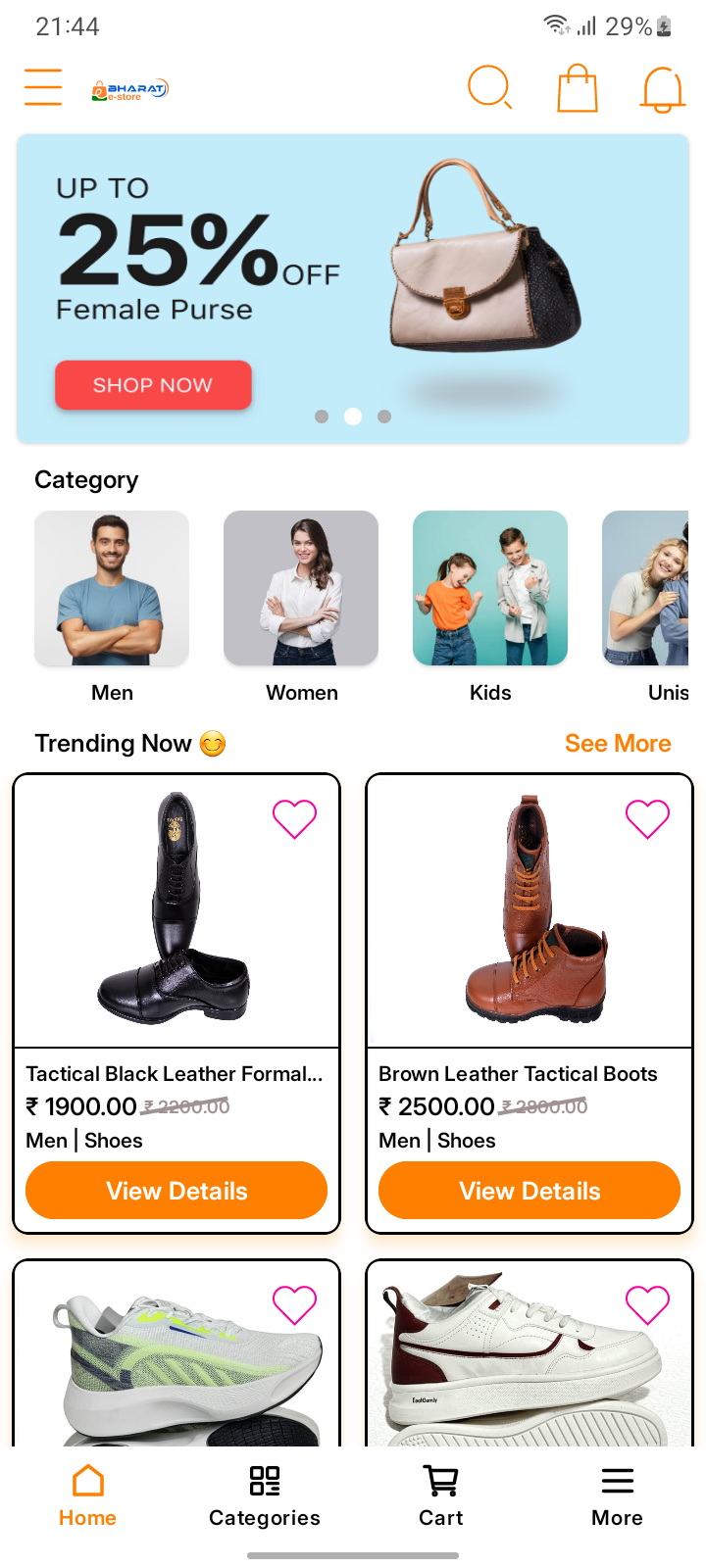Open the More tab
Image resolution: width=706 pixels, height=1568 pixels.
618,1495
